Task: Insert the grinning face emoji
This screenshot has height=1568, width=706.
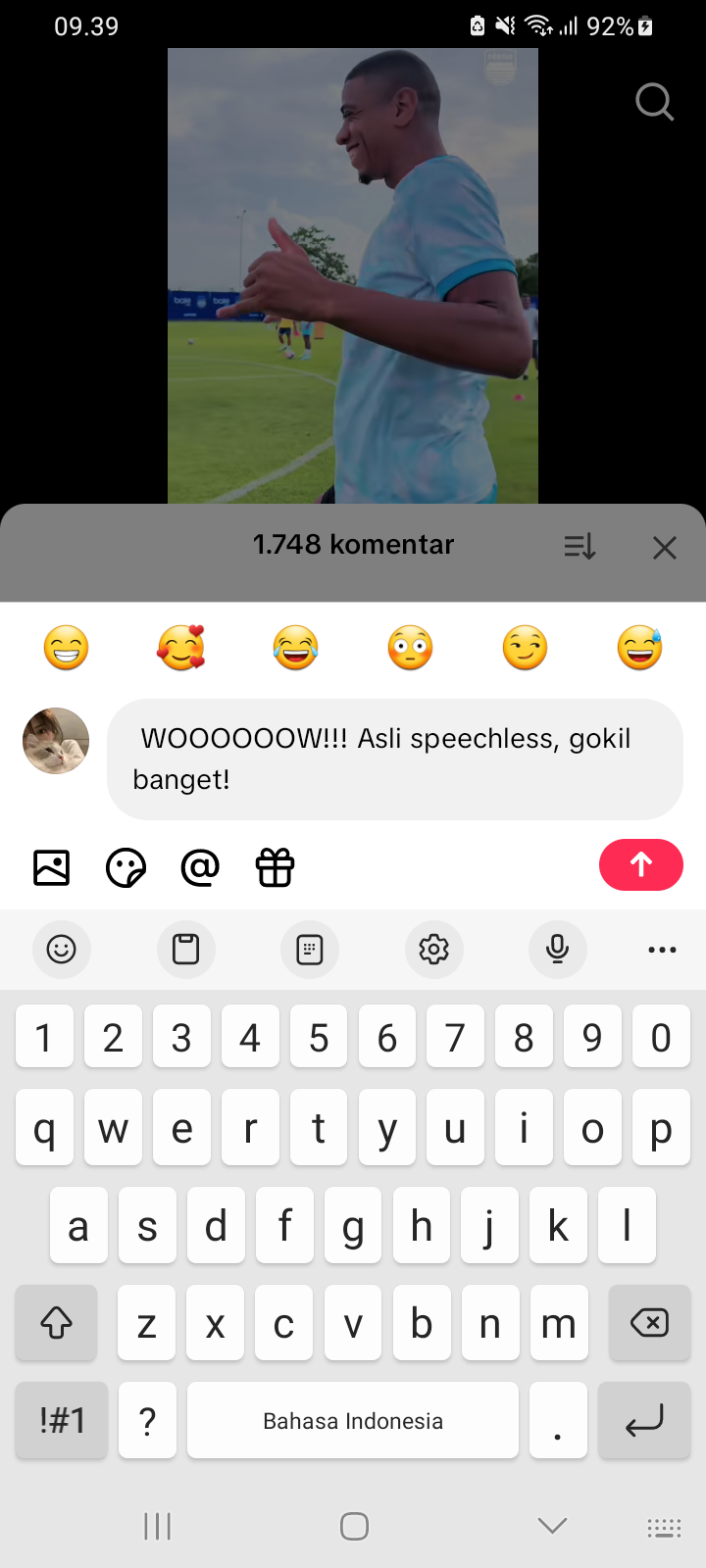Action: (67, 648)
